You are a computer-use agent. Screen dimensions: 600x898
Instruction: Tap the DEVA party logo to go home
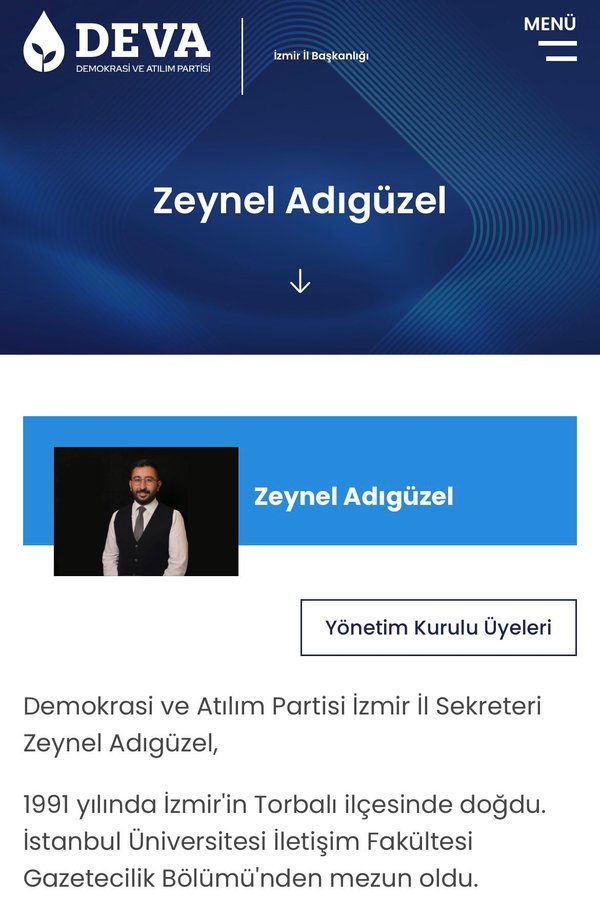pyautogui.click(x=118, y=42)
